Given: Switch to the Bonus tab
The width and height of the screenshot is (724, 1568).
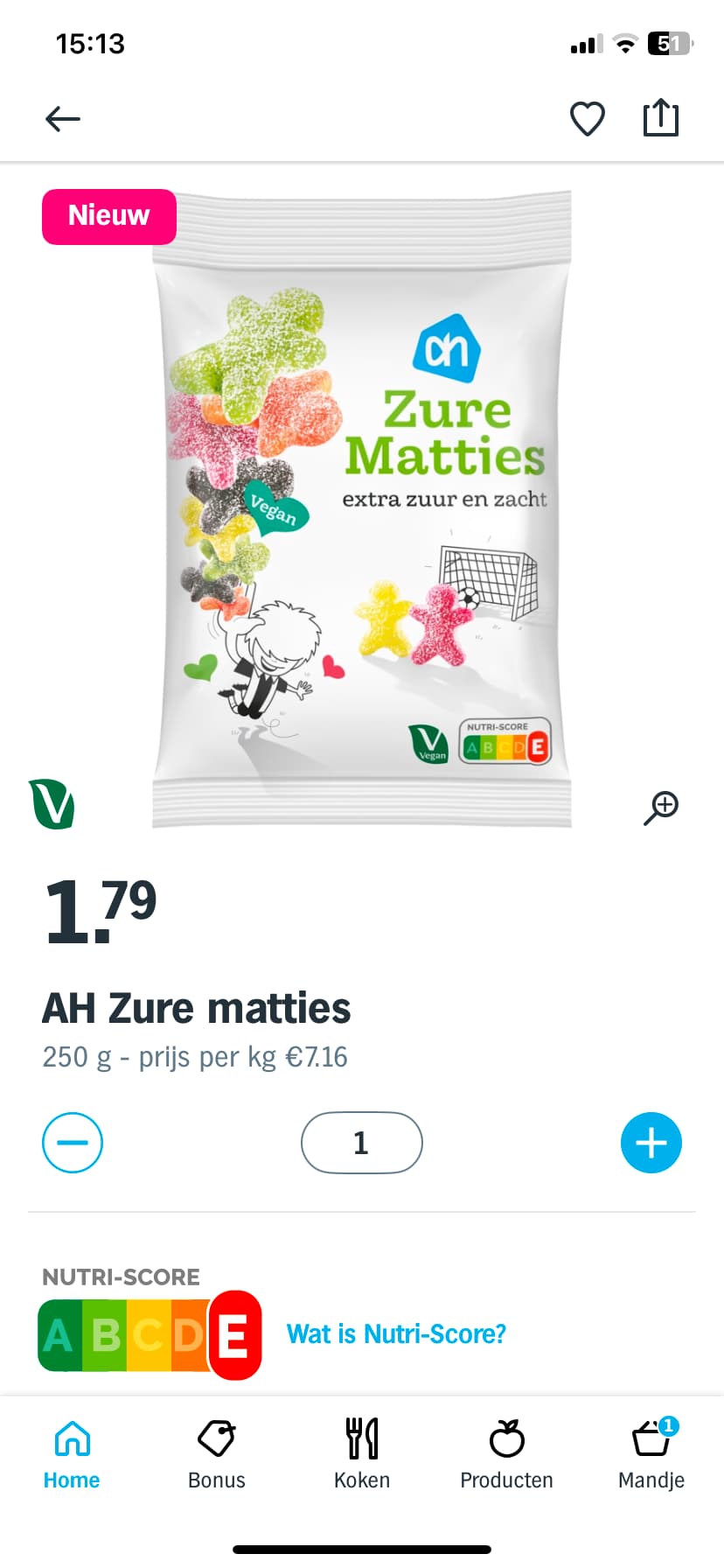Looking at the screenshot, I should pyautogui.click(x=217, y=1454).
